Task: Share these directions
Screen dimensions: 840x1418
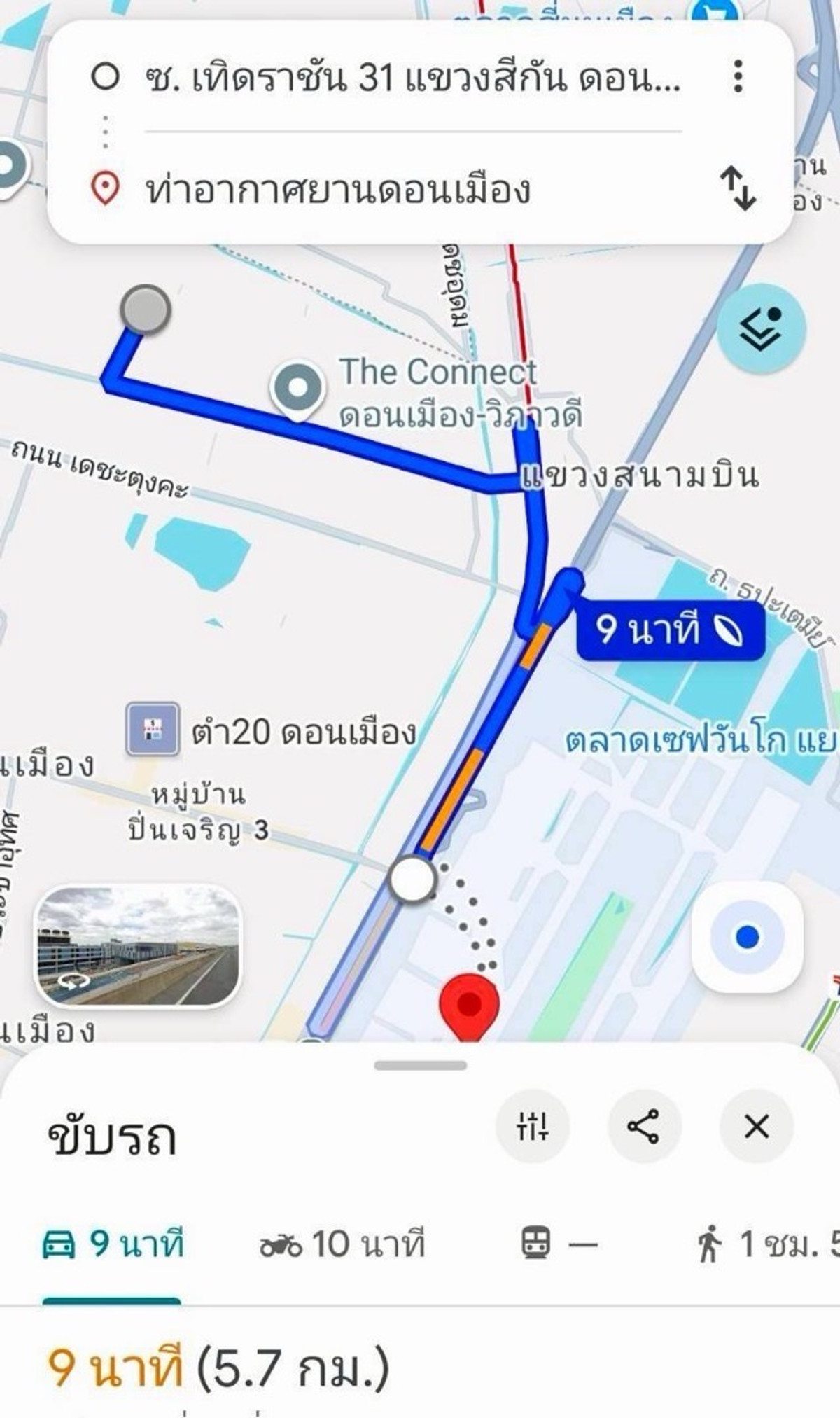Action: 643,1127
